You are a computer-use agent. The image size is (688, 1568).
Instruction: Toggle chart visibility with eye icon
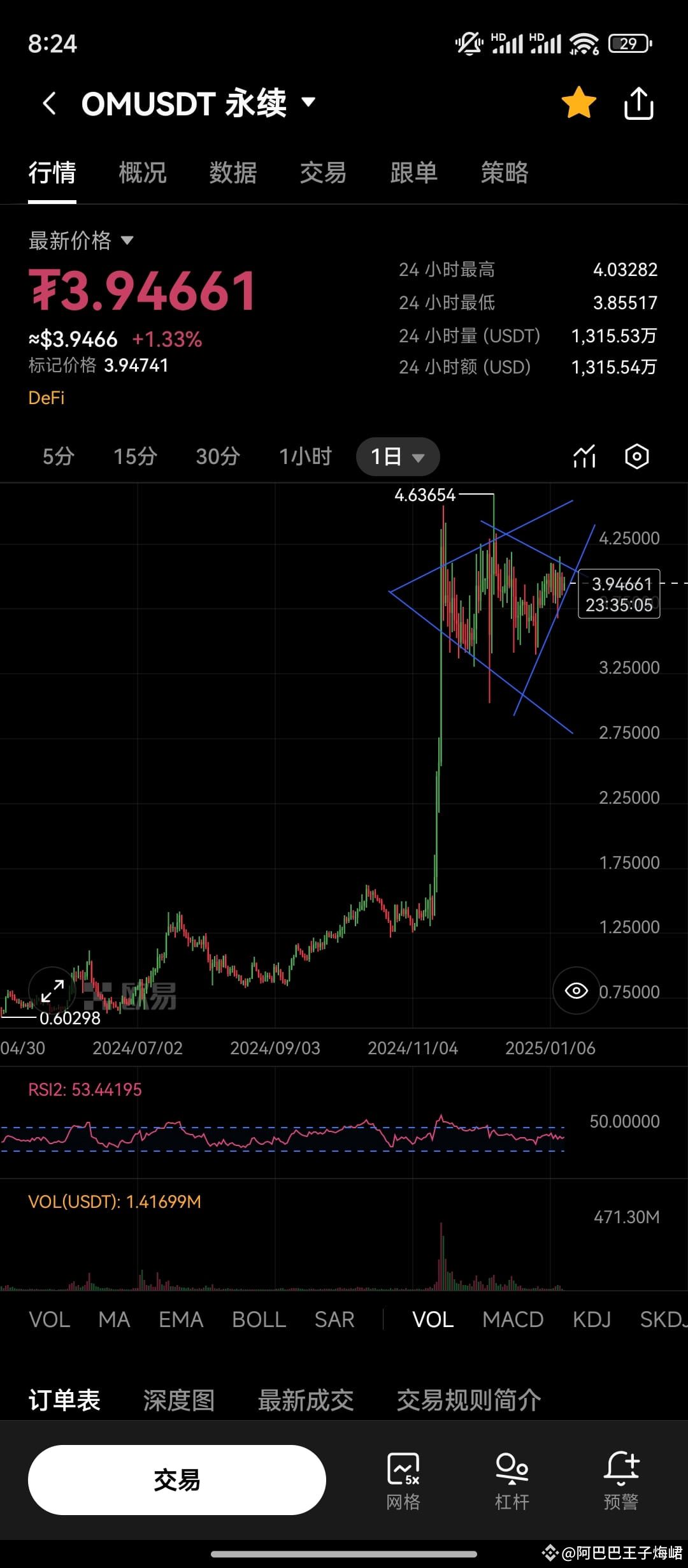click(576, 991)
